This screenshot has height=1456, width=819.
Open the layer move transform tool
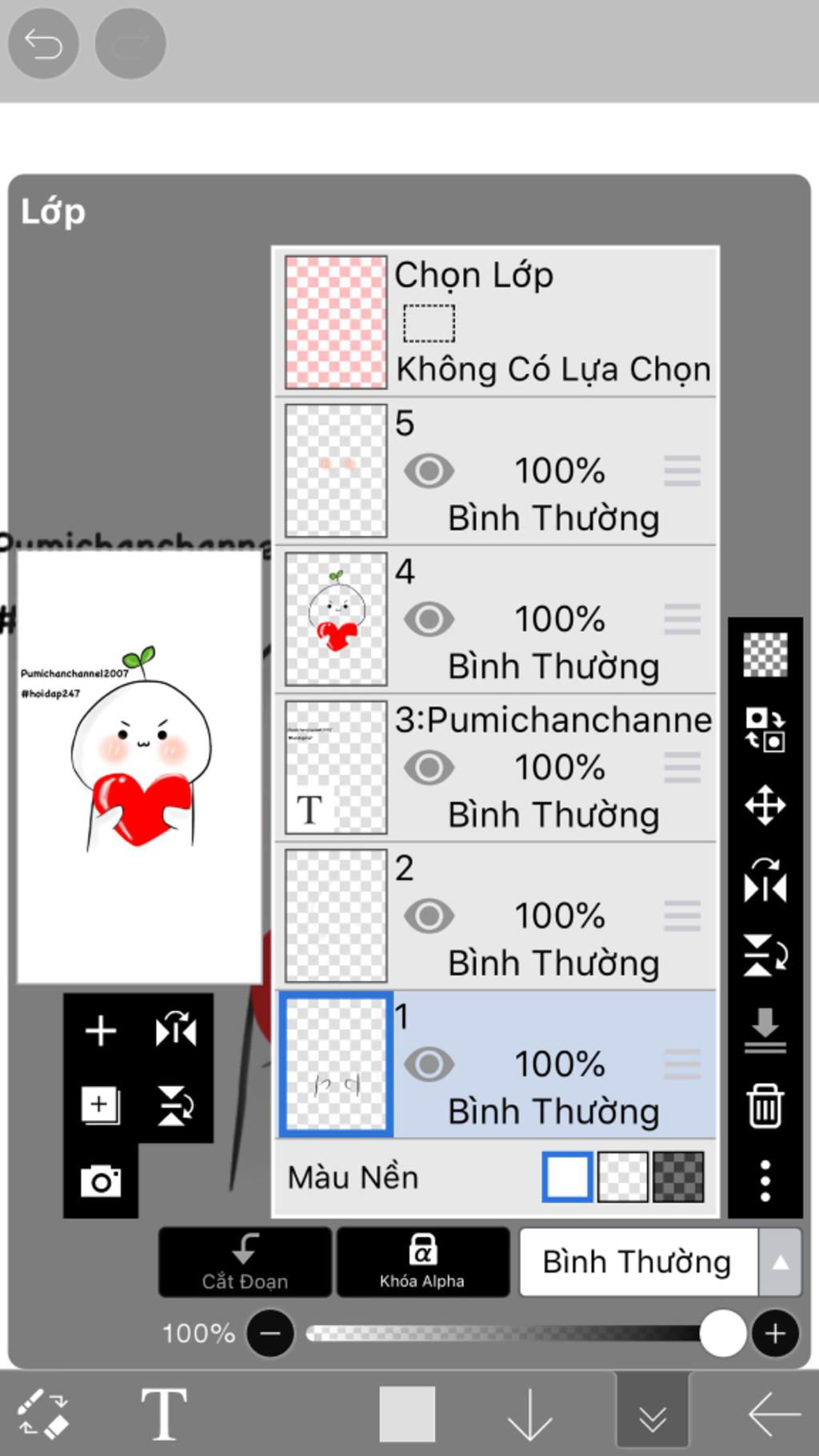point(765,805)
